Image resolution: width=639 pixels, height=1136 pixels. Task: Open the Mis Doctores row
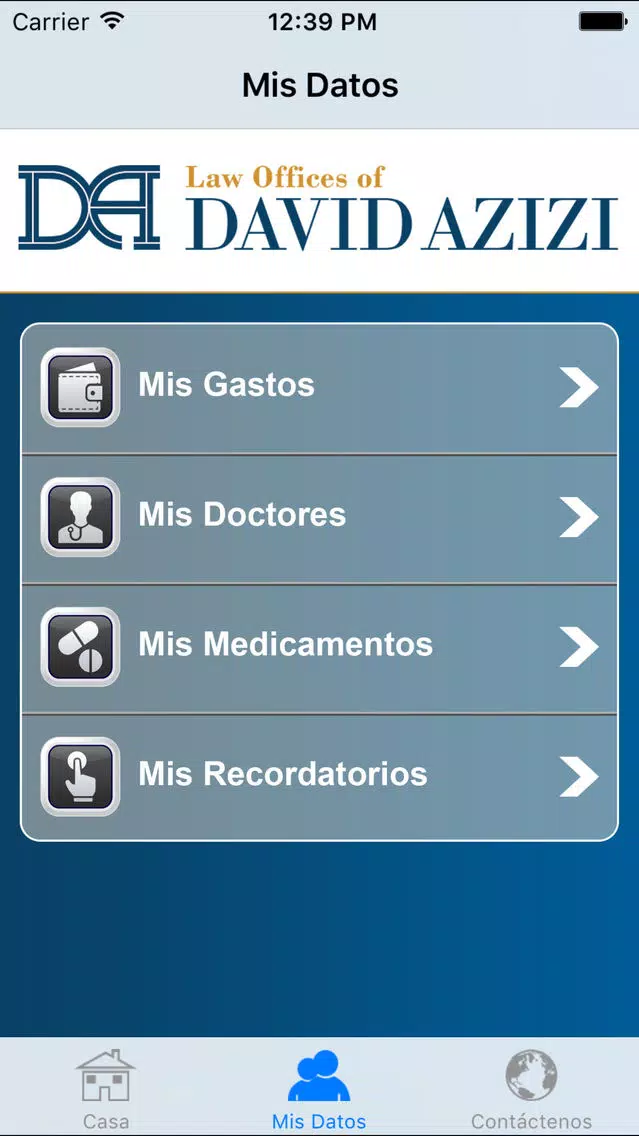click(320, 519)
